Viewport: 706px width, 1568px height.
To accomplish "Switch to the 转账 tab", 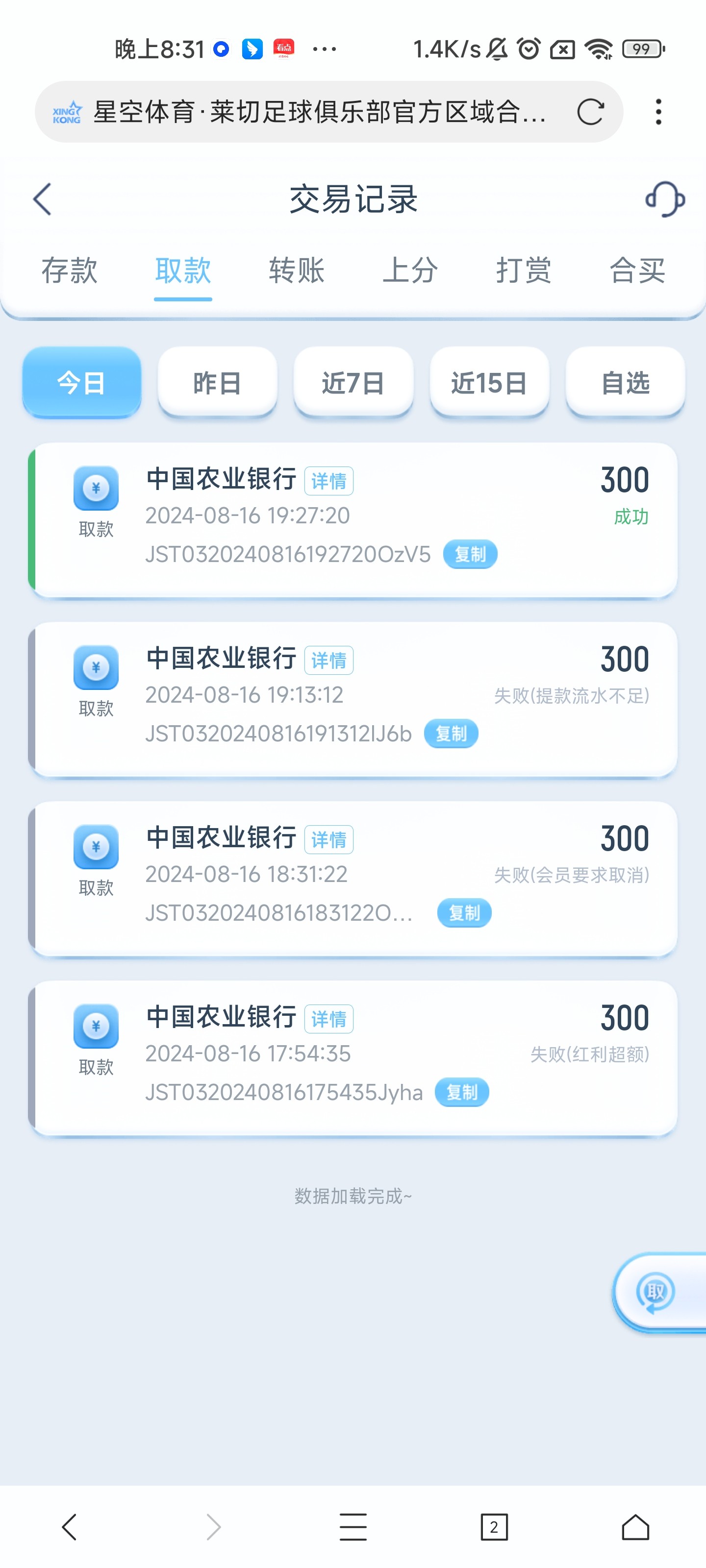I will (297, 270).
